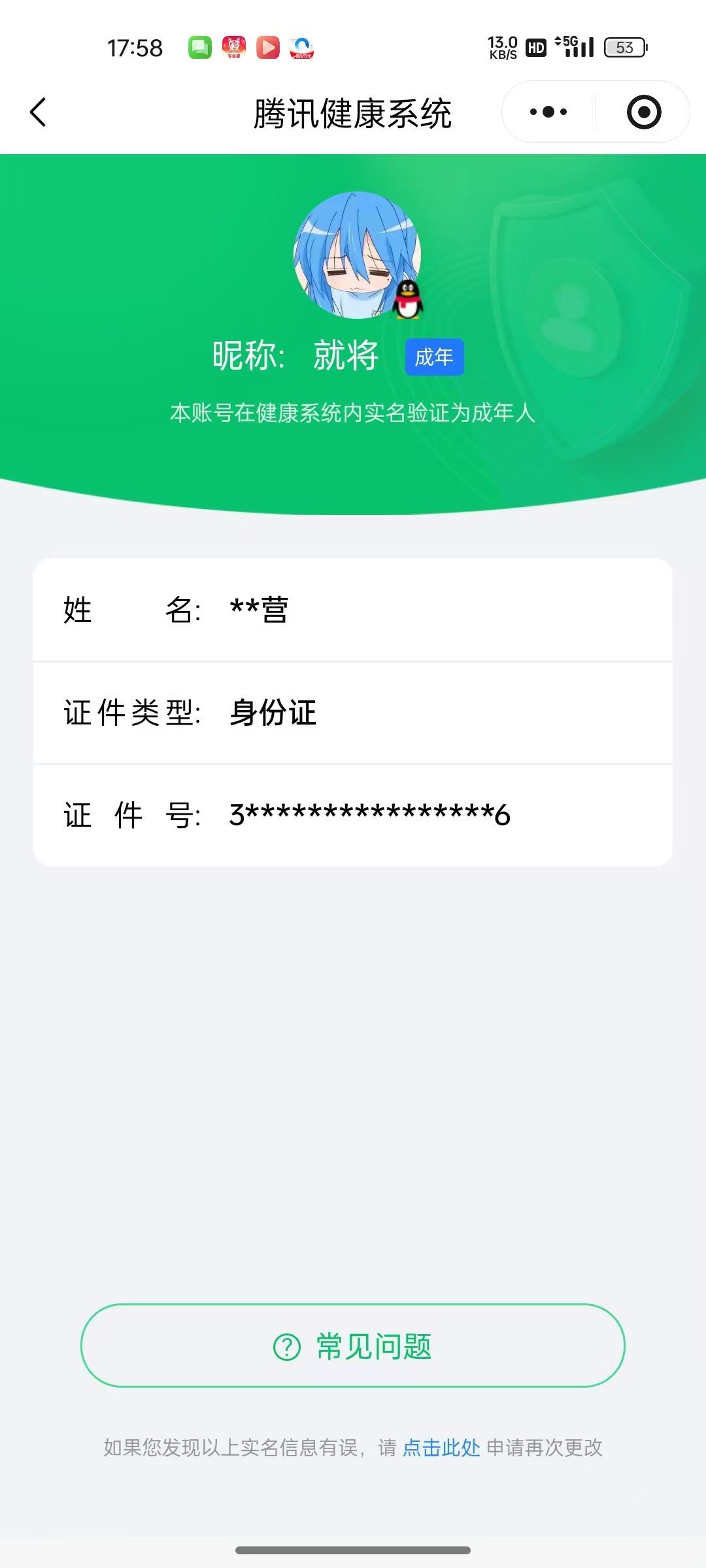Tap the blue 成年 adult status badge

coord(434,357)
